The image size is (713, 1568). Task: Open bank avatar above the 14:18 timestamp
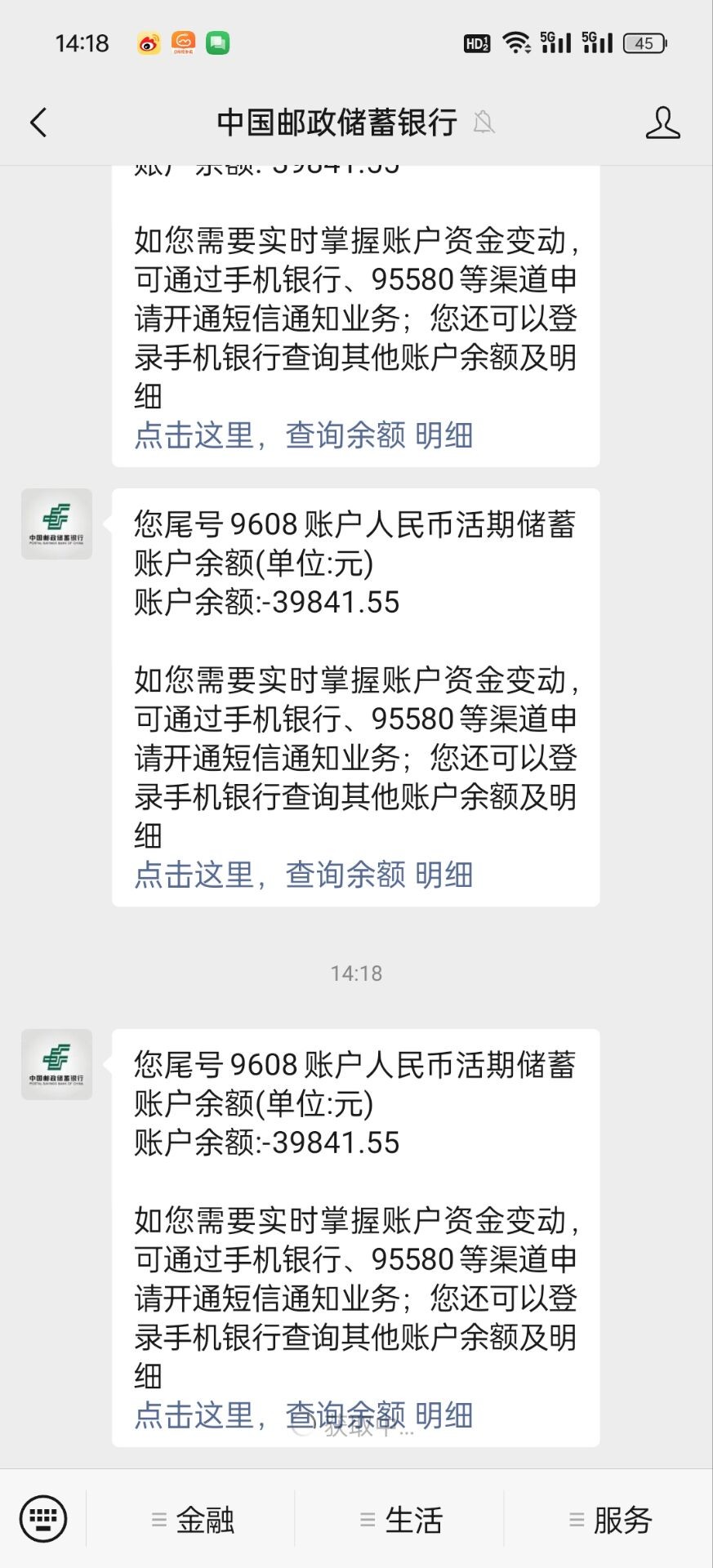56,524
